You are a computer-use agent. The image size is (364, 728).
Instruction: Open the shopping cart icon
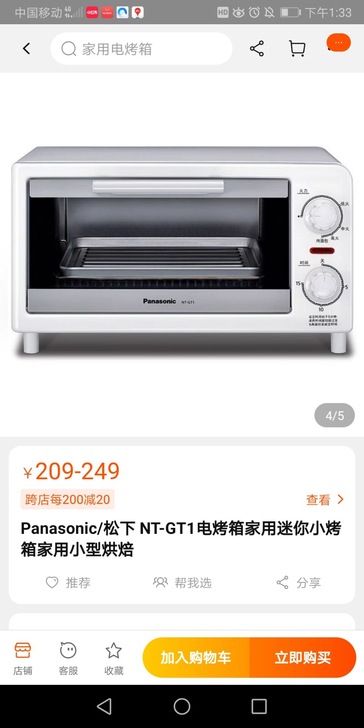(297, 49)
